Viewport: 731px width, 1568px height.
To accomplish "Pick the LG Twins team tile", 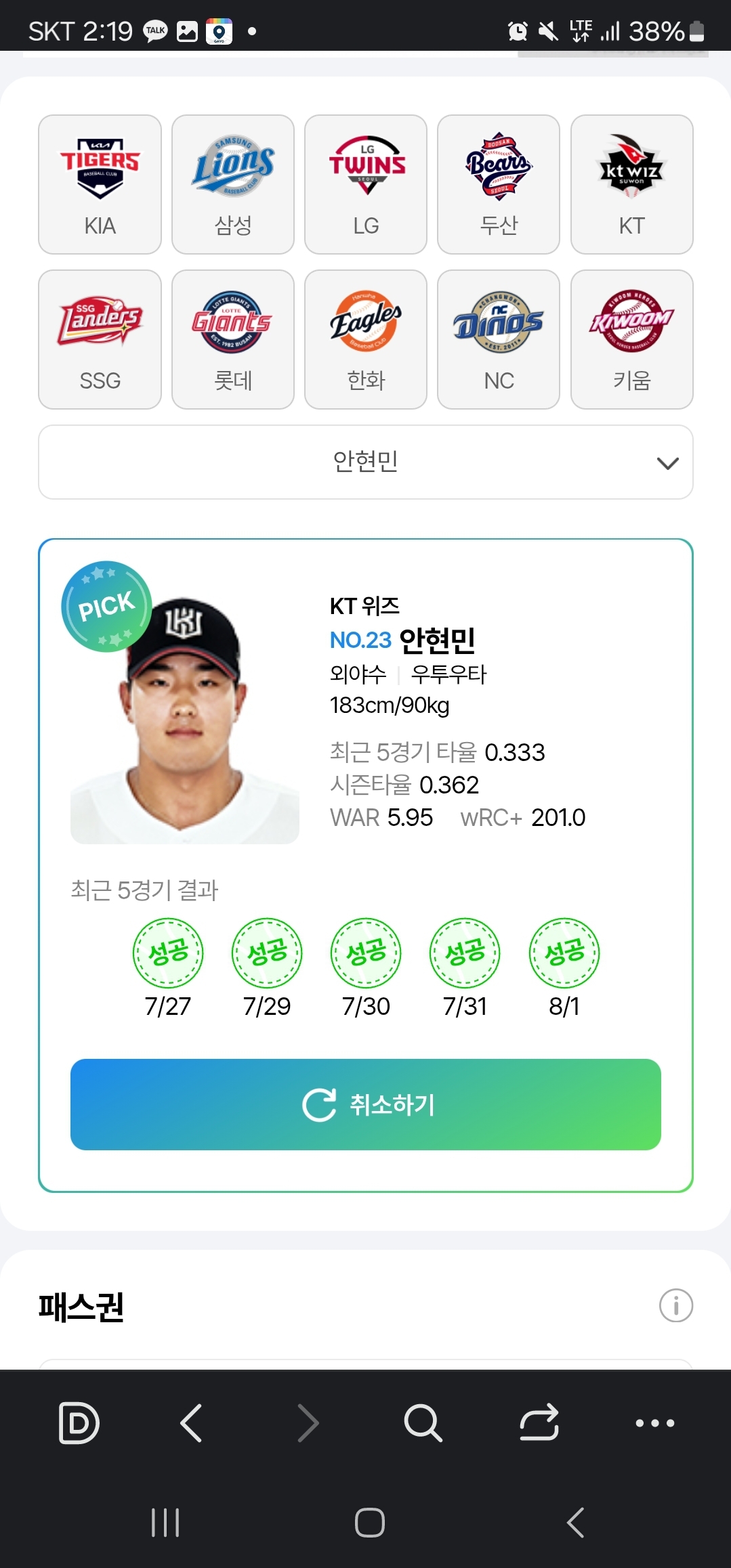I will 366,184.
